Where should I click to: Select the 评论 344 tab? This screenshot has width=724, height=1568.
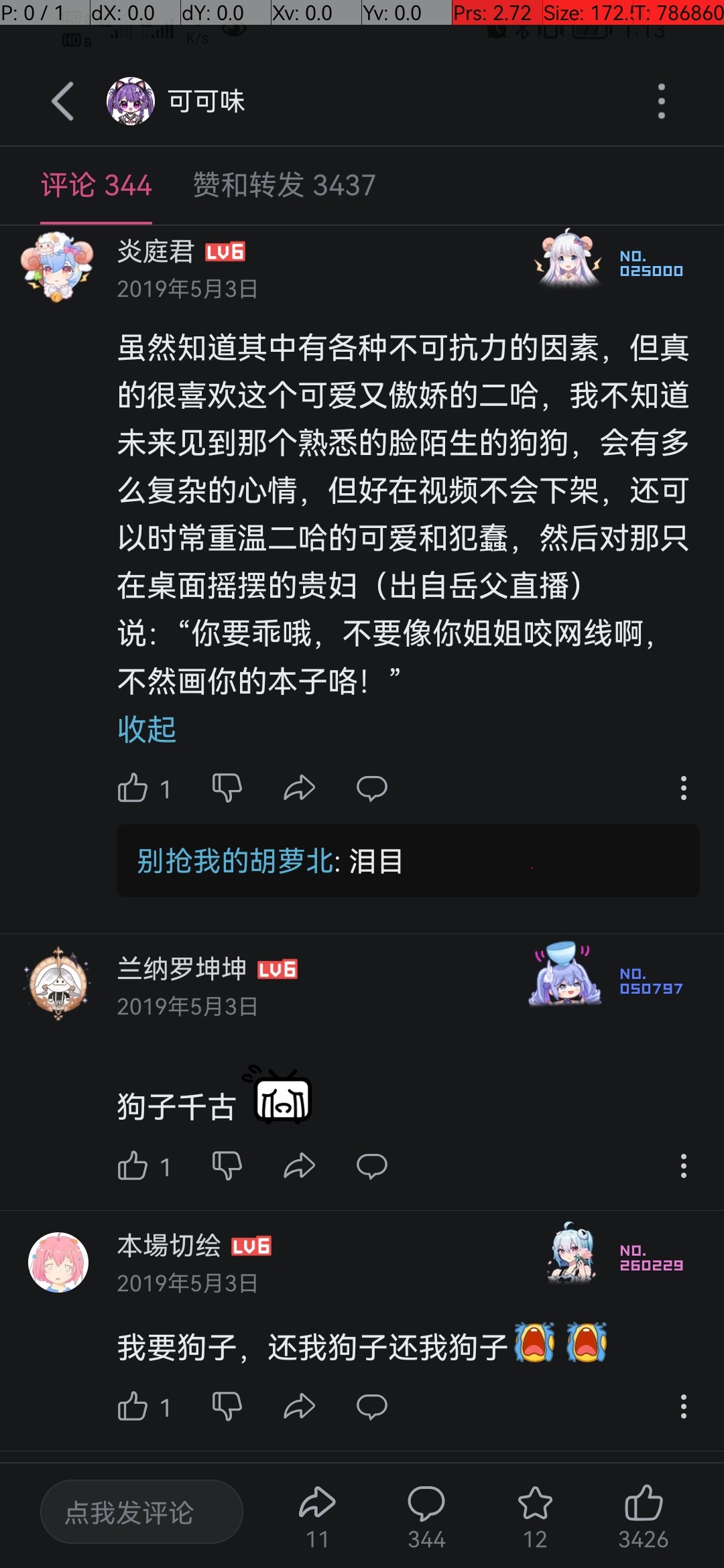[x=97, y=186]
